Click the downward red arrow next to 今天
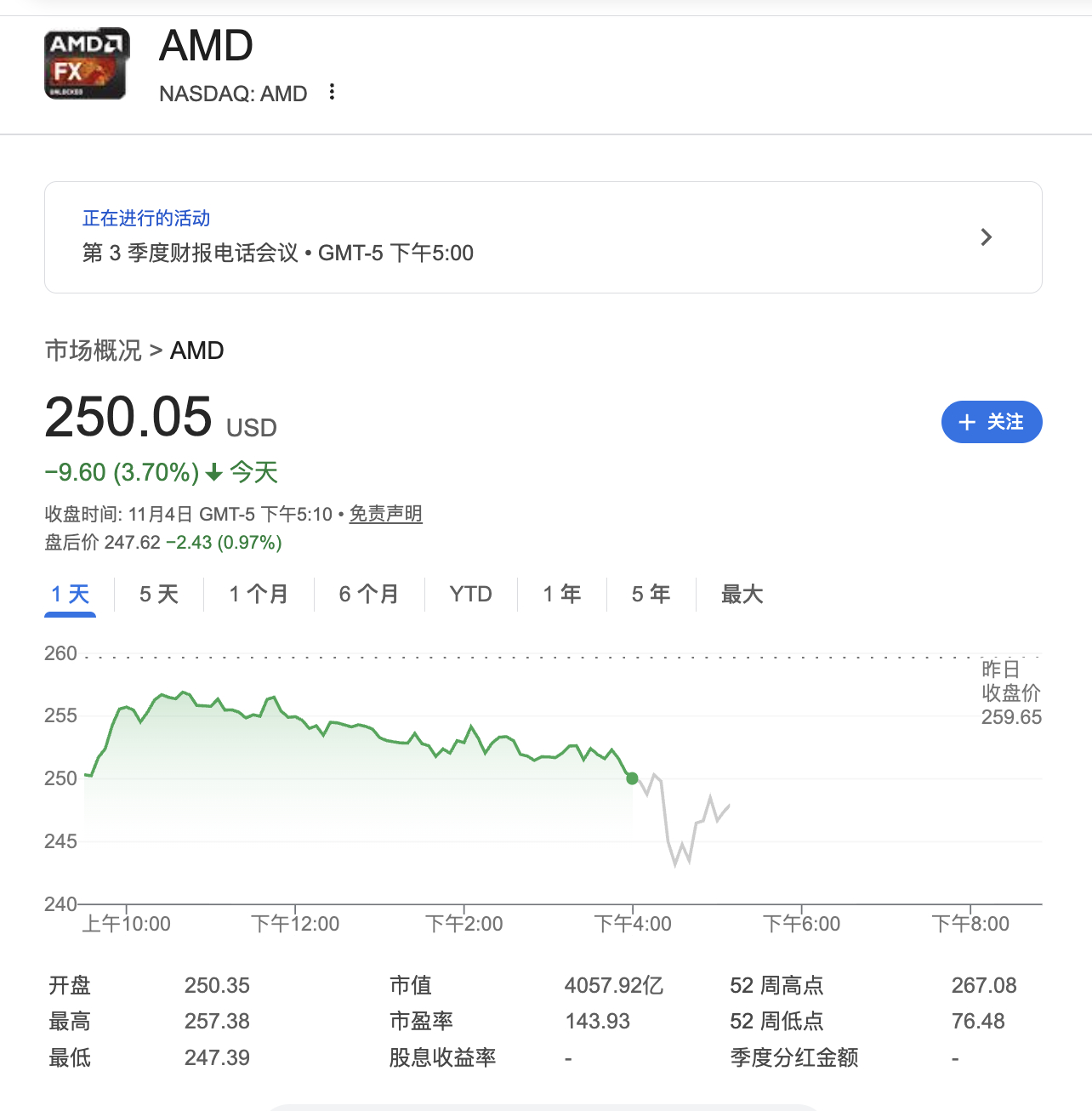This screenshot has width=1092, height=1111. click(213, 473)
